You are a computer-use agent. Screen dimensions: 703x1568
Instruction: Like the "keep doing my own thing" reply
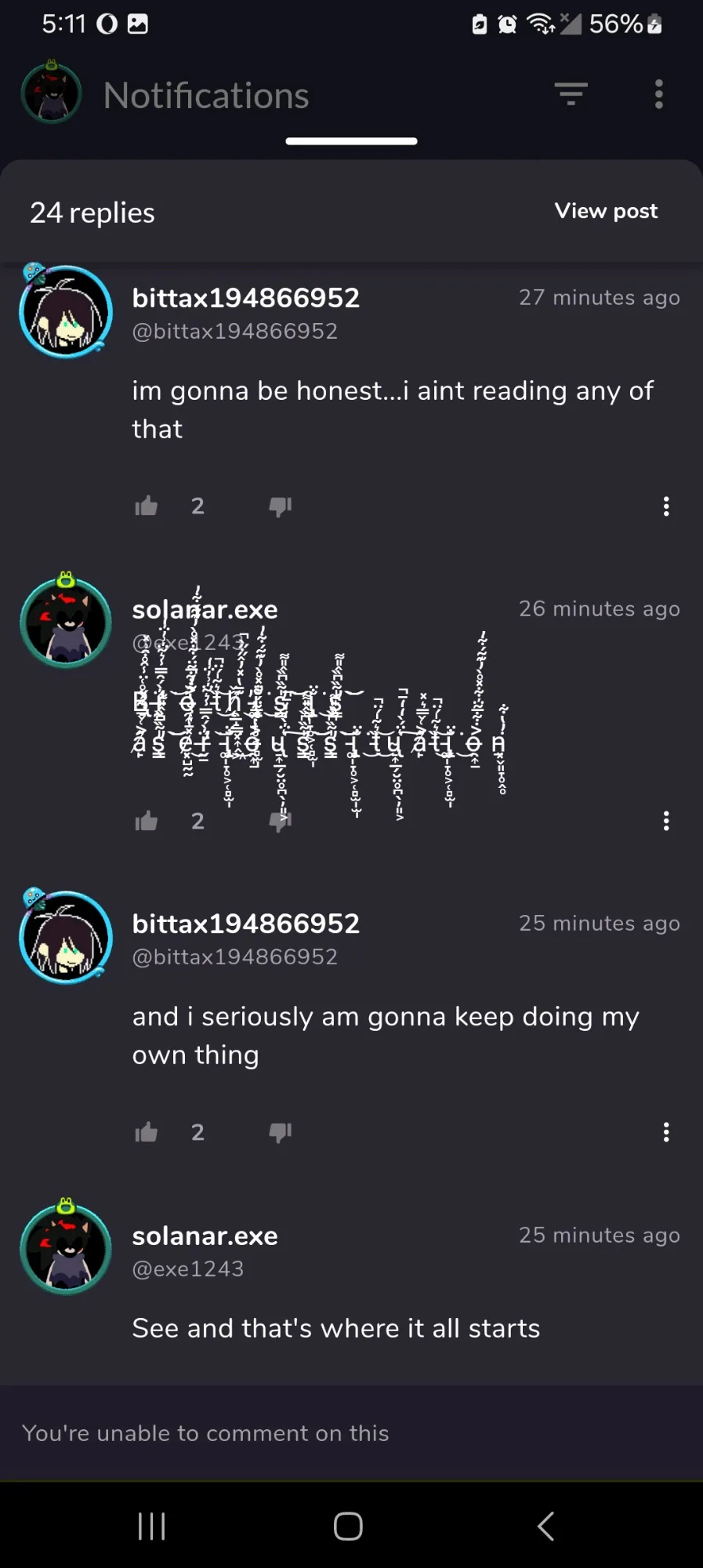tap(147, 1132)
